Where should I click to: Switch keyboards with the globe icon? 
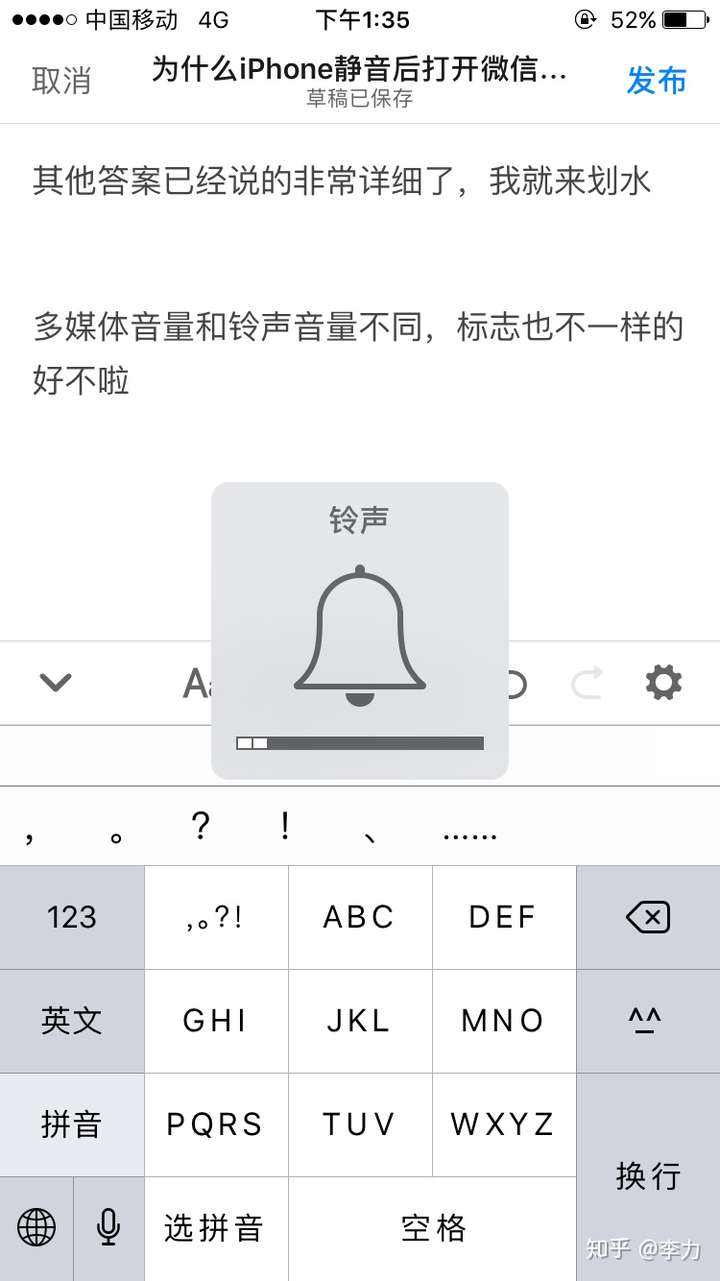point(36,1227)
